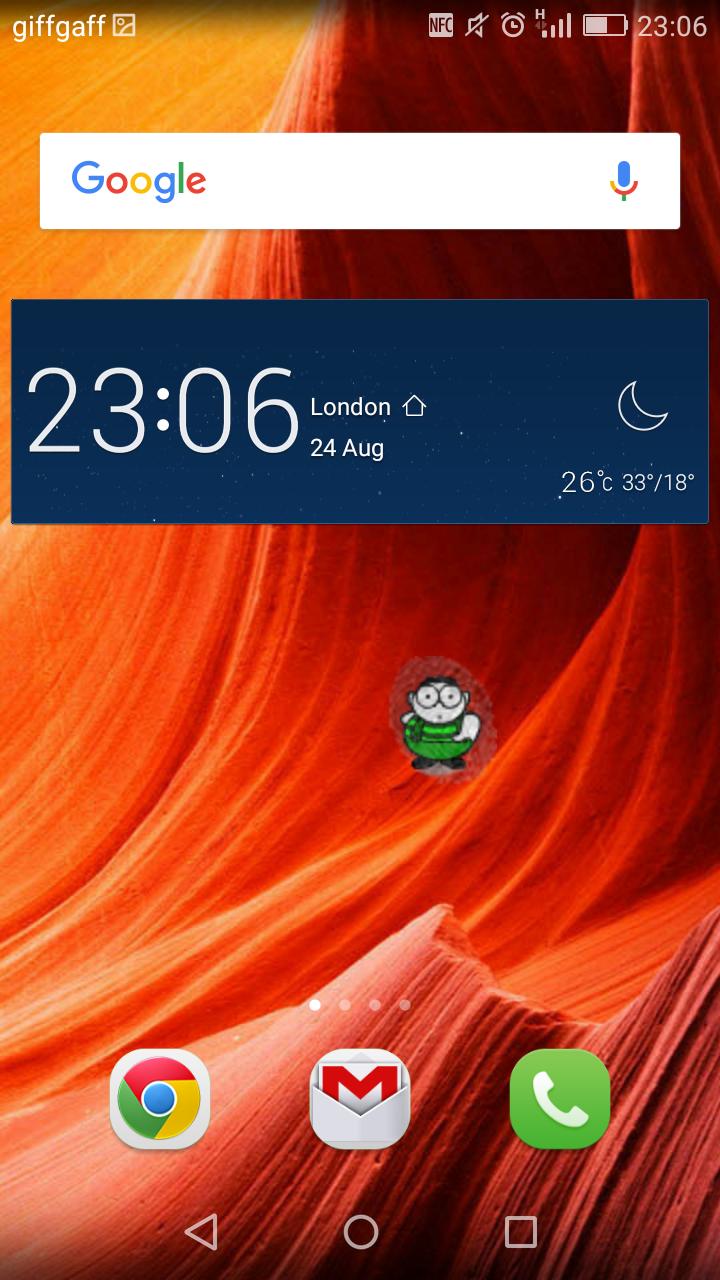Image resolution: width=720 pixels, height=1280 pixels.
Task: Open the Gmail app
Action: pos(360,1099)
